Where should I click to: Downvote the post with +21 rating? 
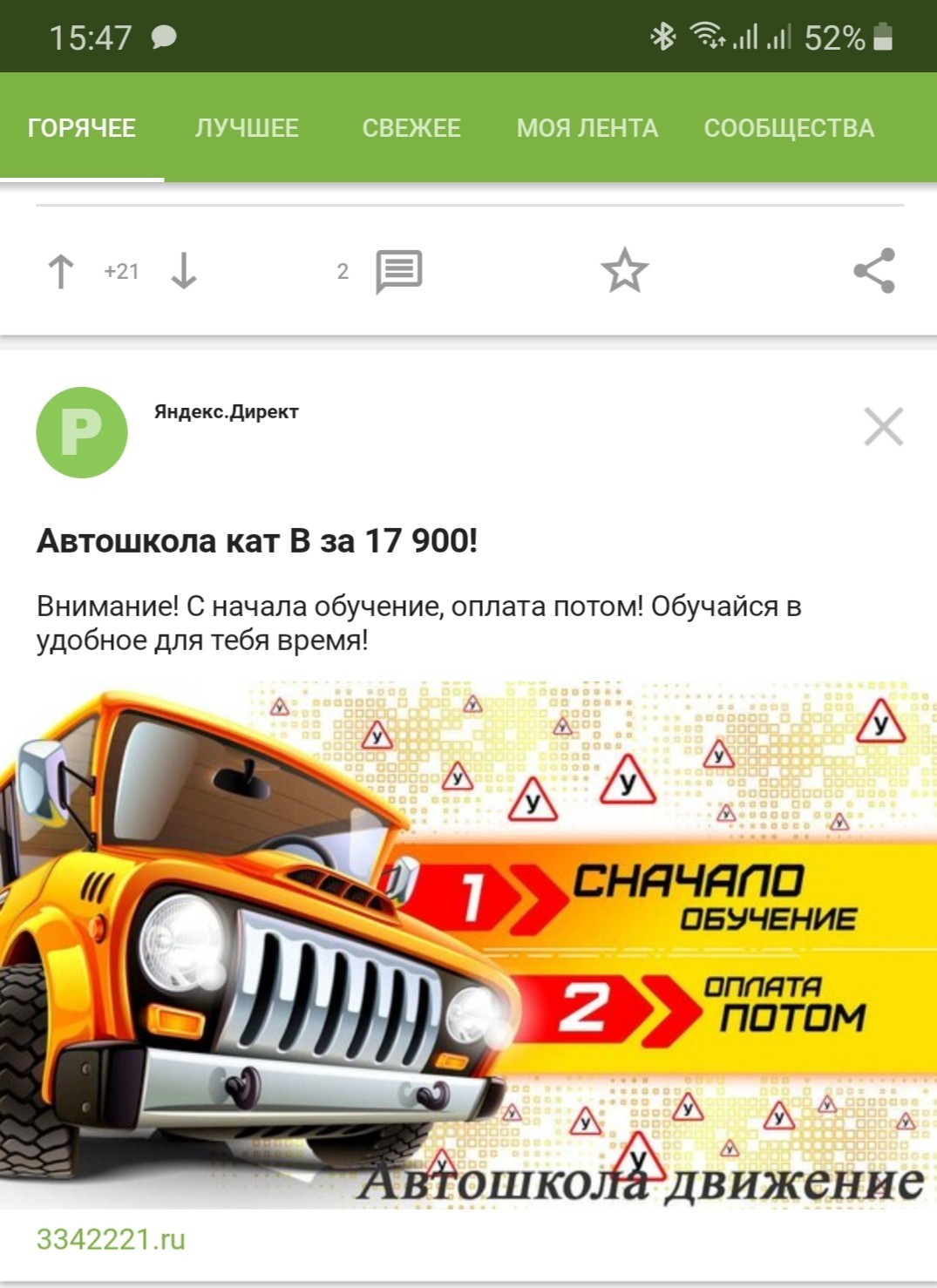(184, 271)
